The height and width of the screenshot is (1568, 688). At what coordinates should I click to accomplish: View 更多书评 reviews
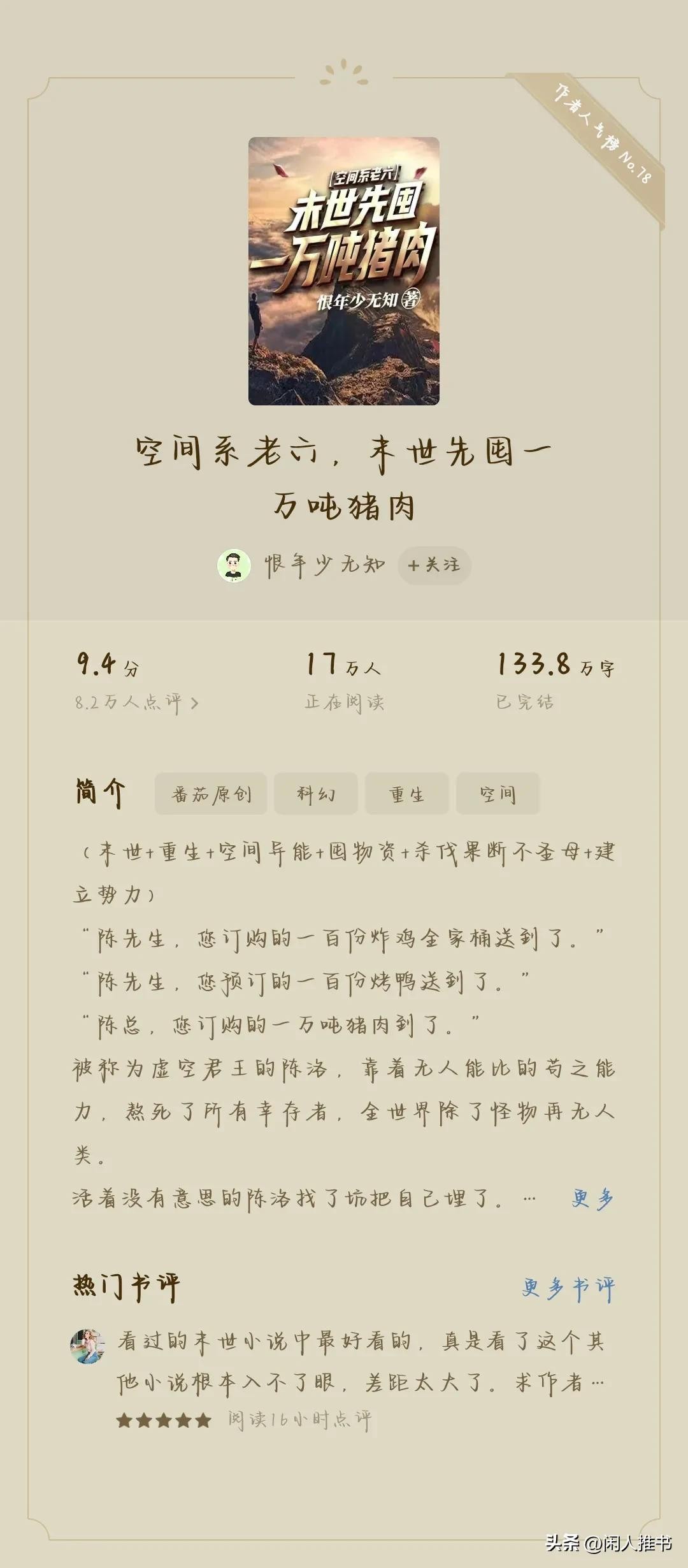[568, 1288]
